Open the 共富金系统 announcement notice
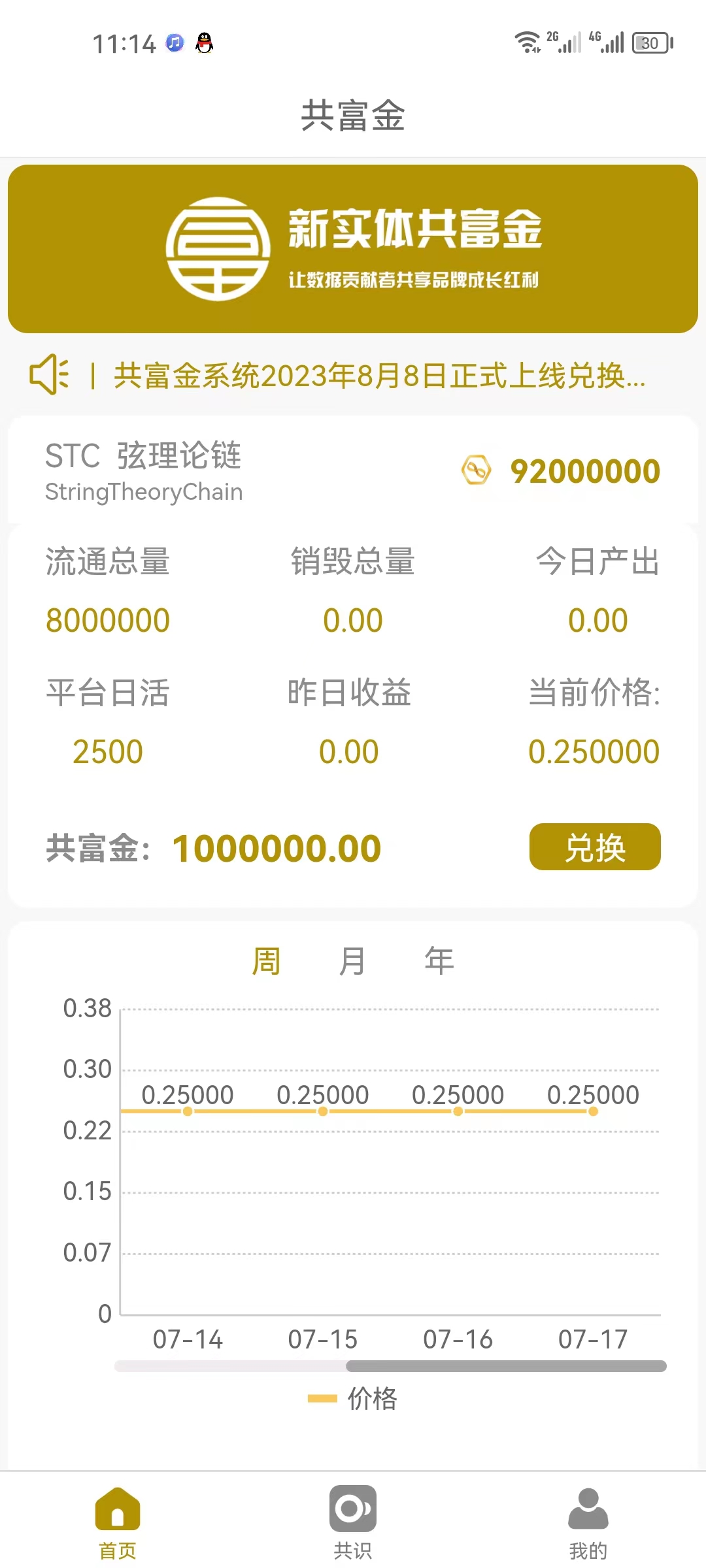 click(379, 376)
